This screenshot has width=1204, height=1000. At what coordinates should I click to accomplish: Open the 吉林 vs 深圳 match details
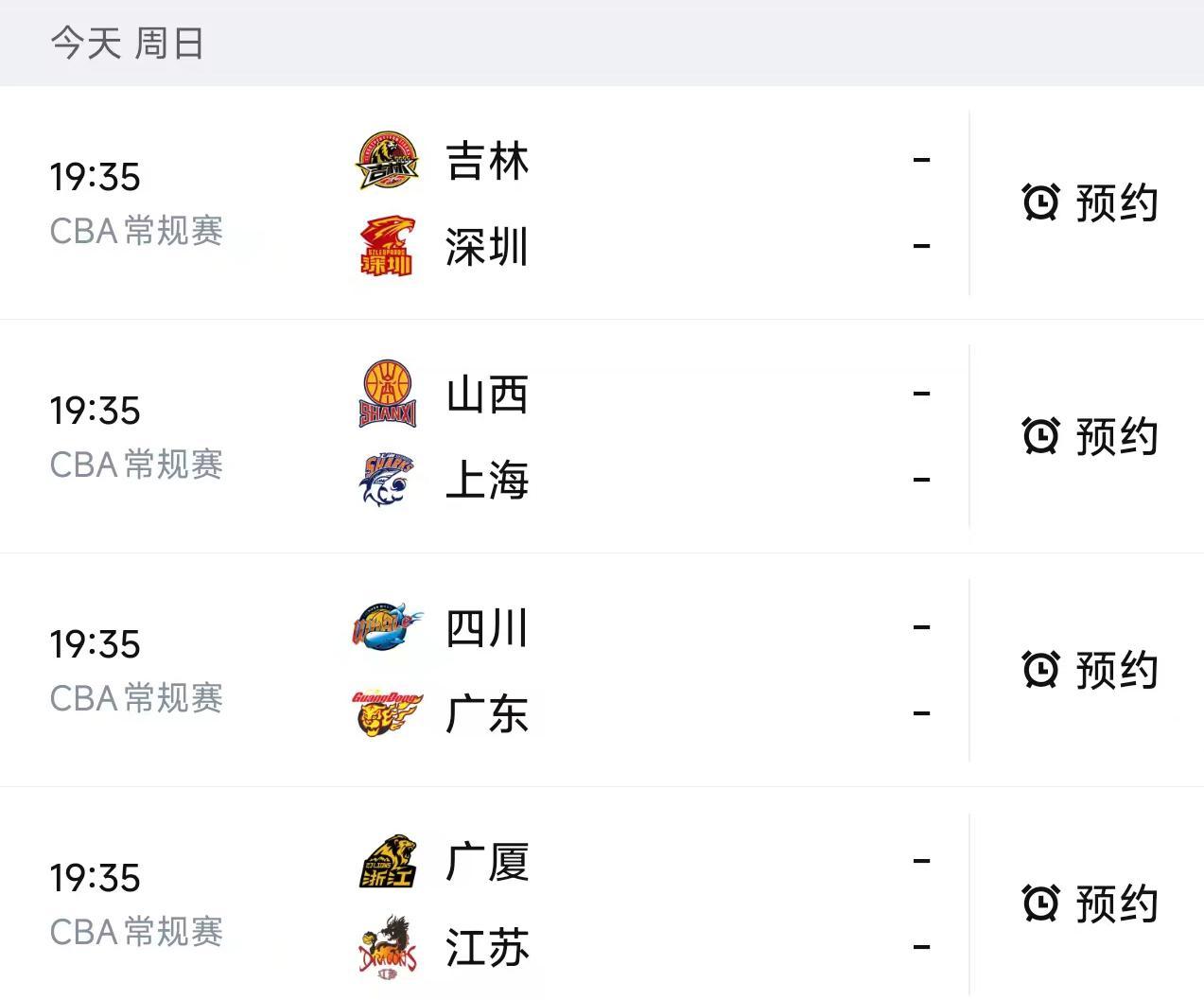coord(567,203)
